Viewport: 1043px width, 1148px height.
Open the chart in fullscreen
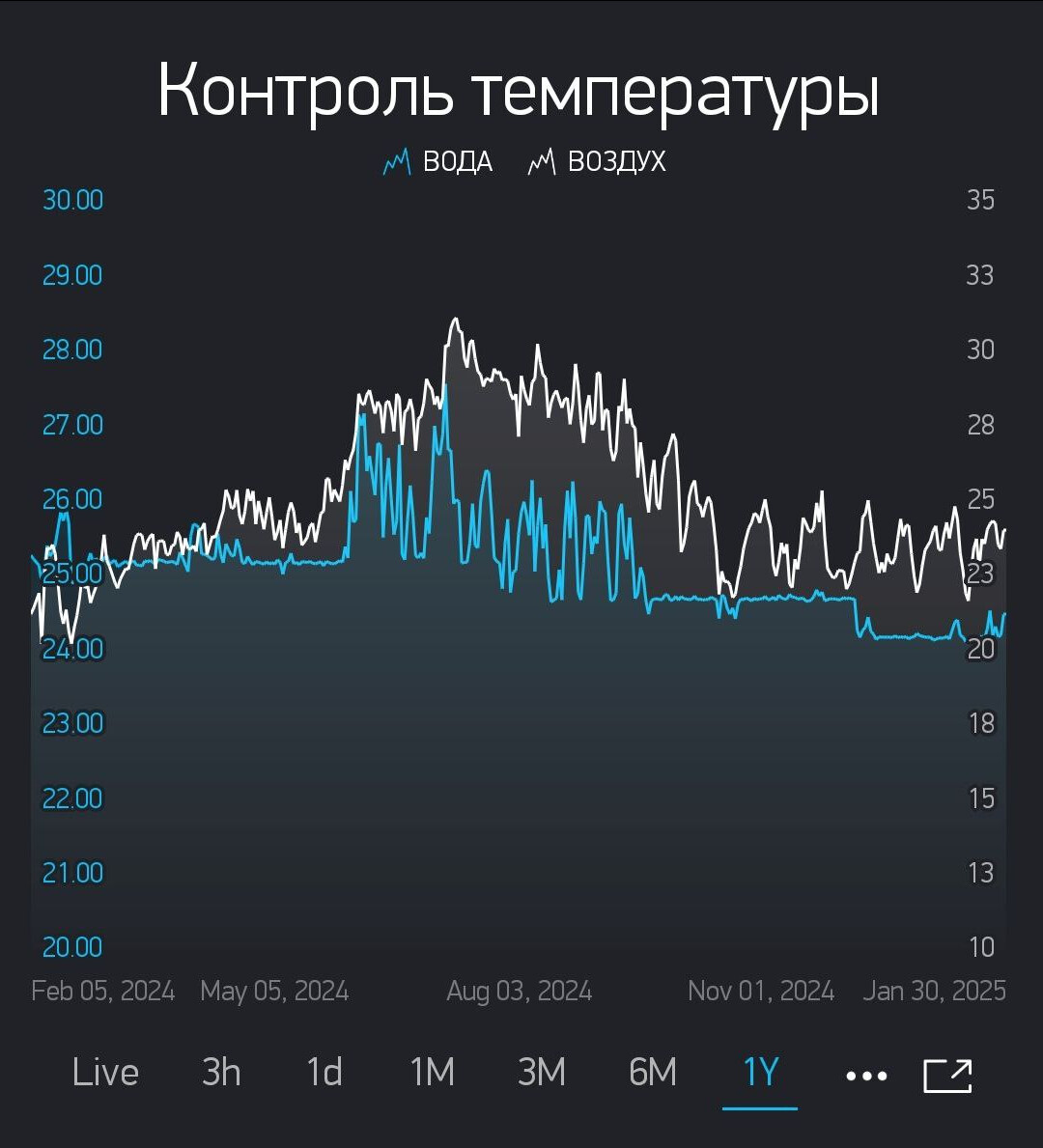coord(947,1075)
